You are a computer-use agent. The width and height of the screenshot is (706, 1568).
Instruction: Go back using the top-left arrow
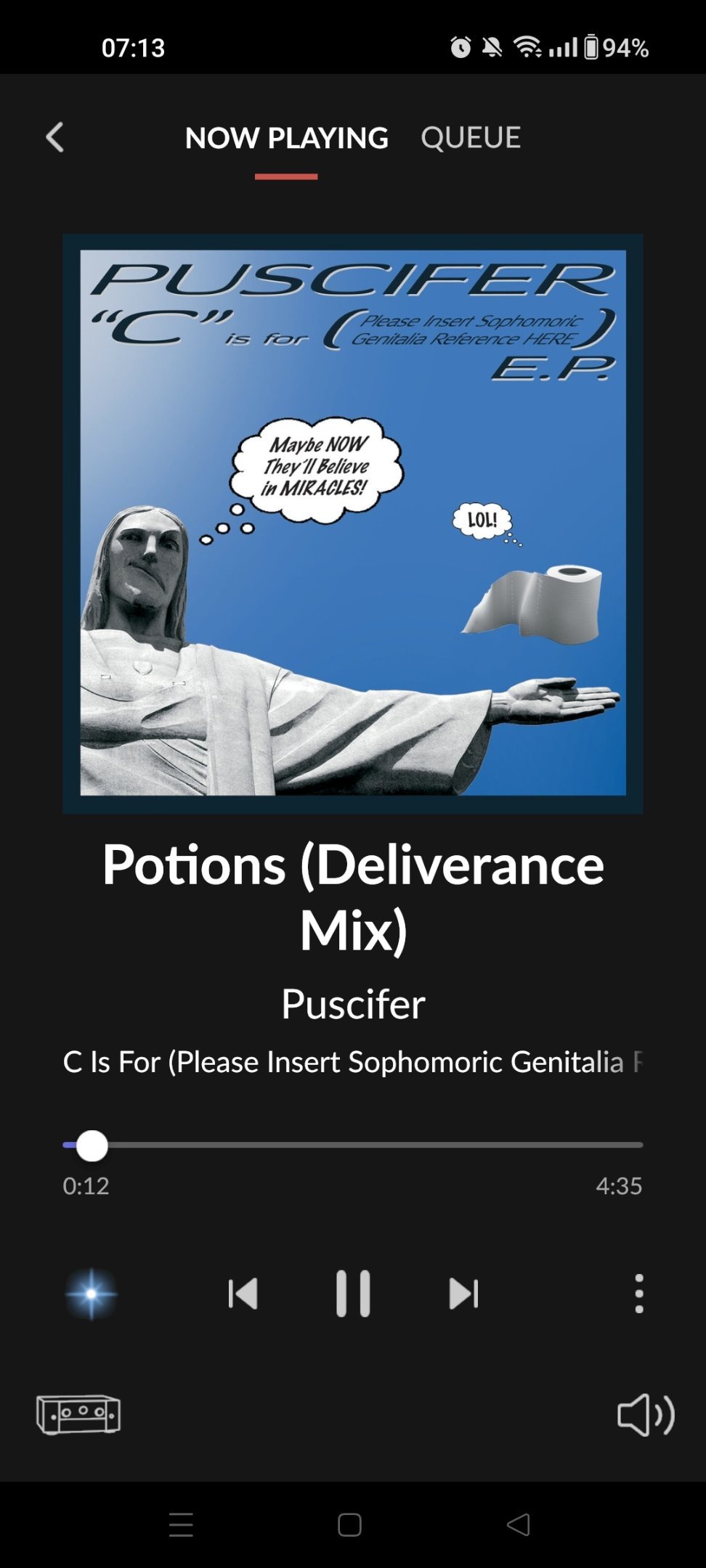pyautogui.click(x=55, y=137)
